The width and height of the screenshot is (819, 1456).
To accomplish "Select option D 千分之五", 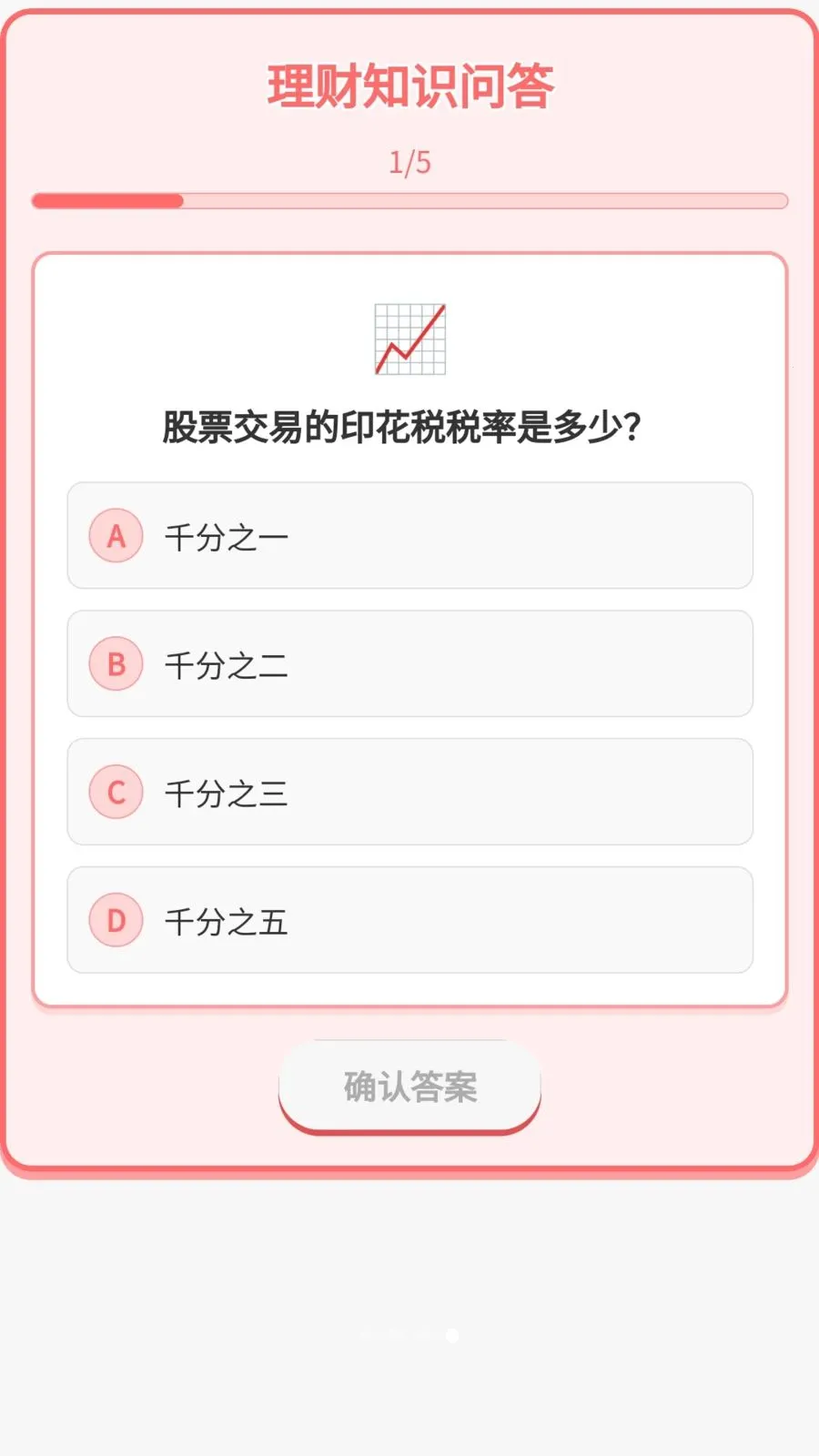I will click(409, 920).
